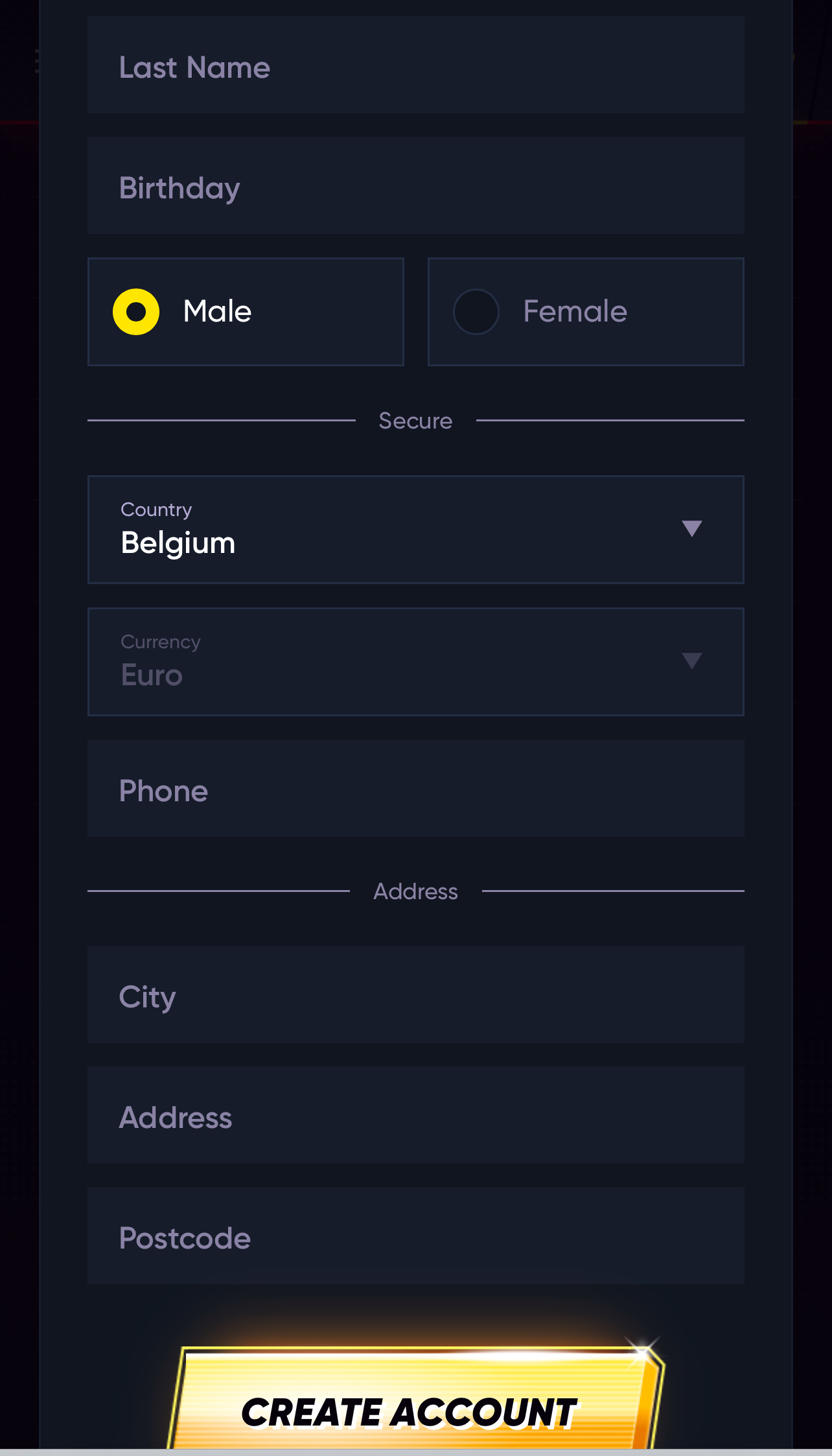Image resolution: width=832 pixels, height=1456 pixels.
Task: Select the Male gender option
Action: point(246,312)
